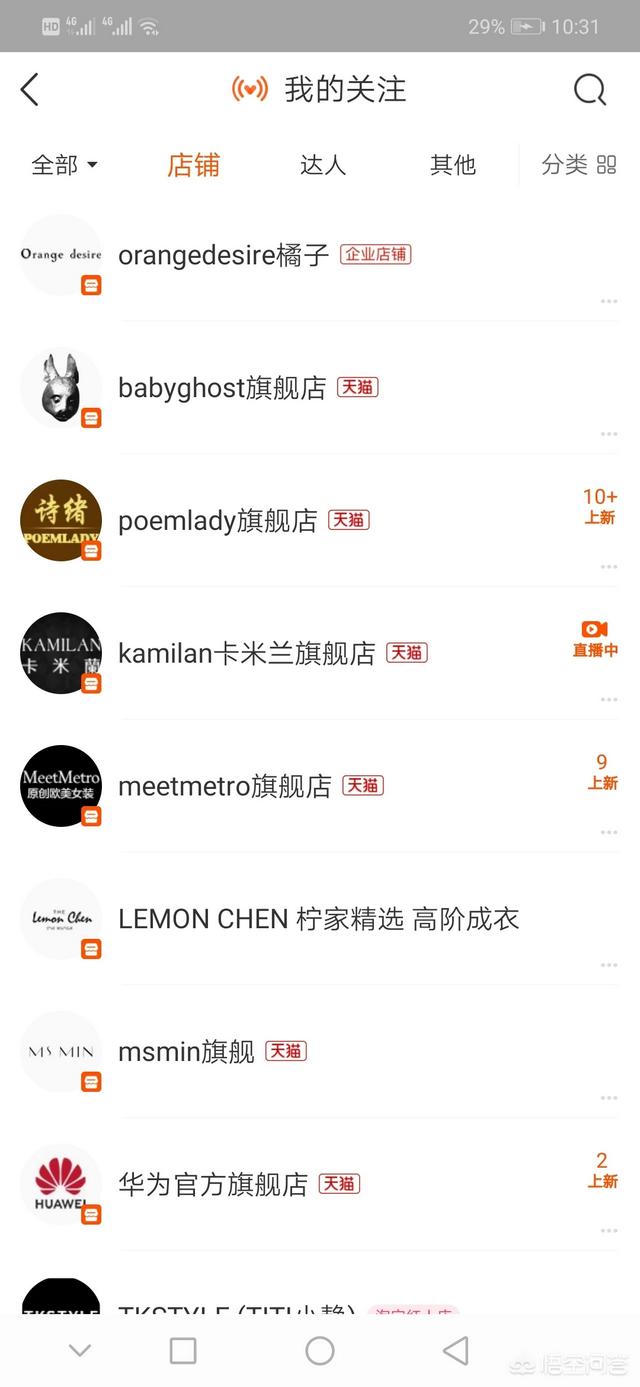The image size is (640, 1387).
Task: Open the kamilan卡米兰旗舰店 row
Action: click(320, 653)
